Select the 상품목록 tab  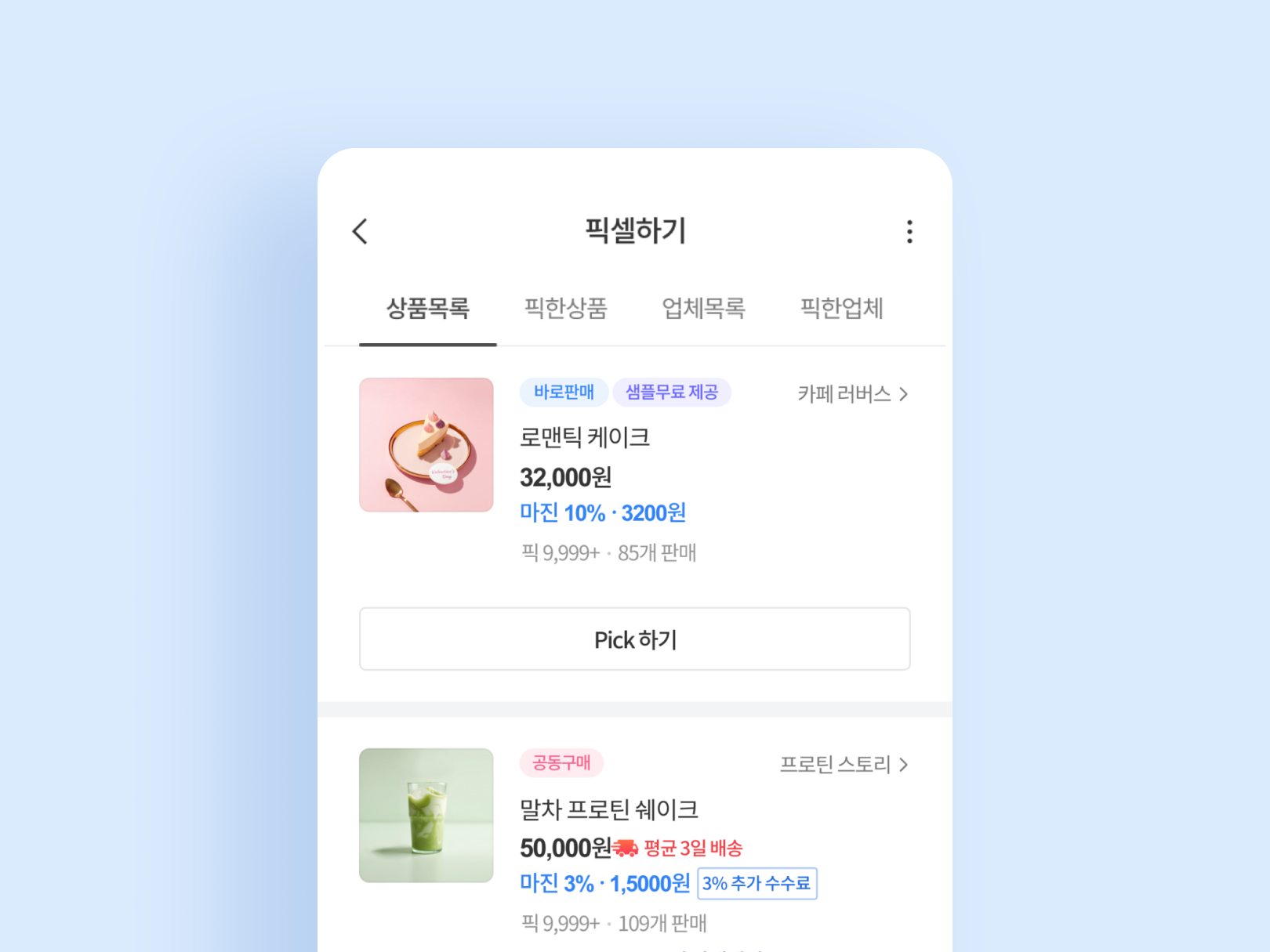428,309
